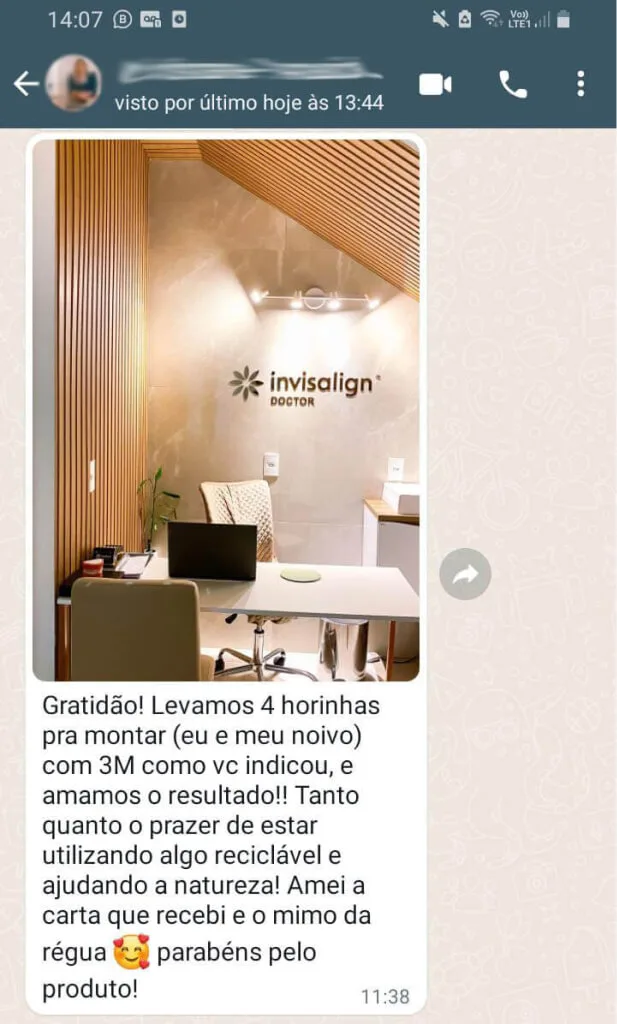Open the contact's profile photo
Viewport: 617px width, 1024px height.
[73, 83]
